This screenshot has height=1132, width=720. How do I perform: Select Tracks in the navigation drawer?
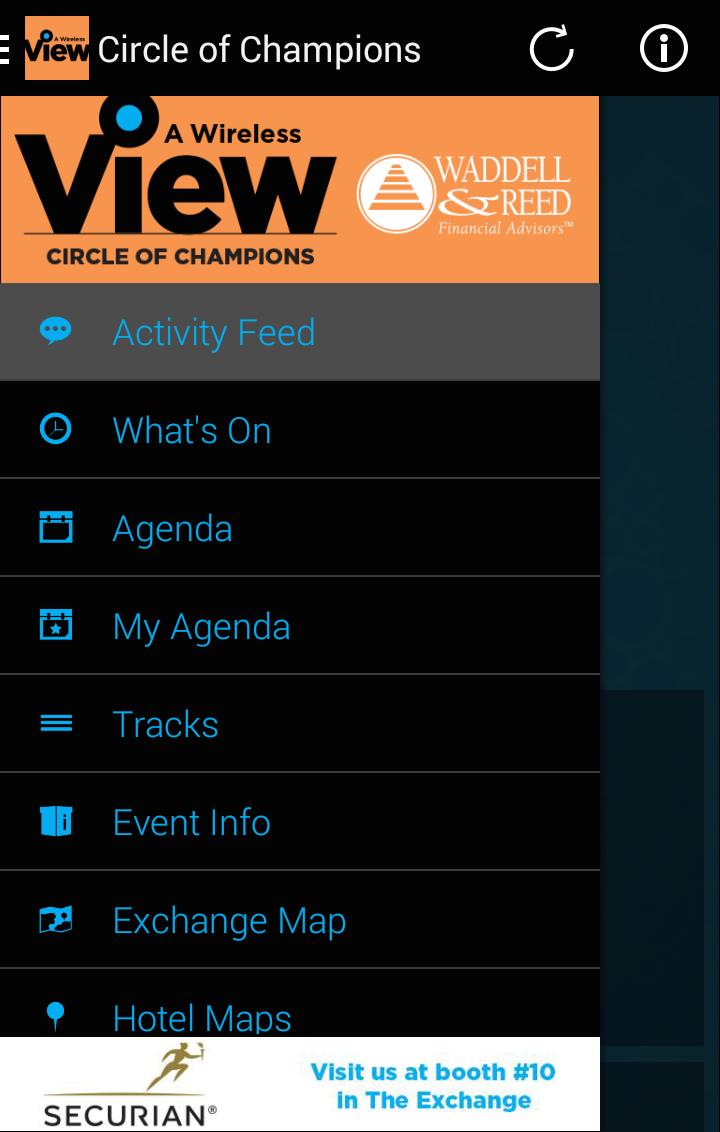click(x=167, y=723)
